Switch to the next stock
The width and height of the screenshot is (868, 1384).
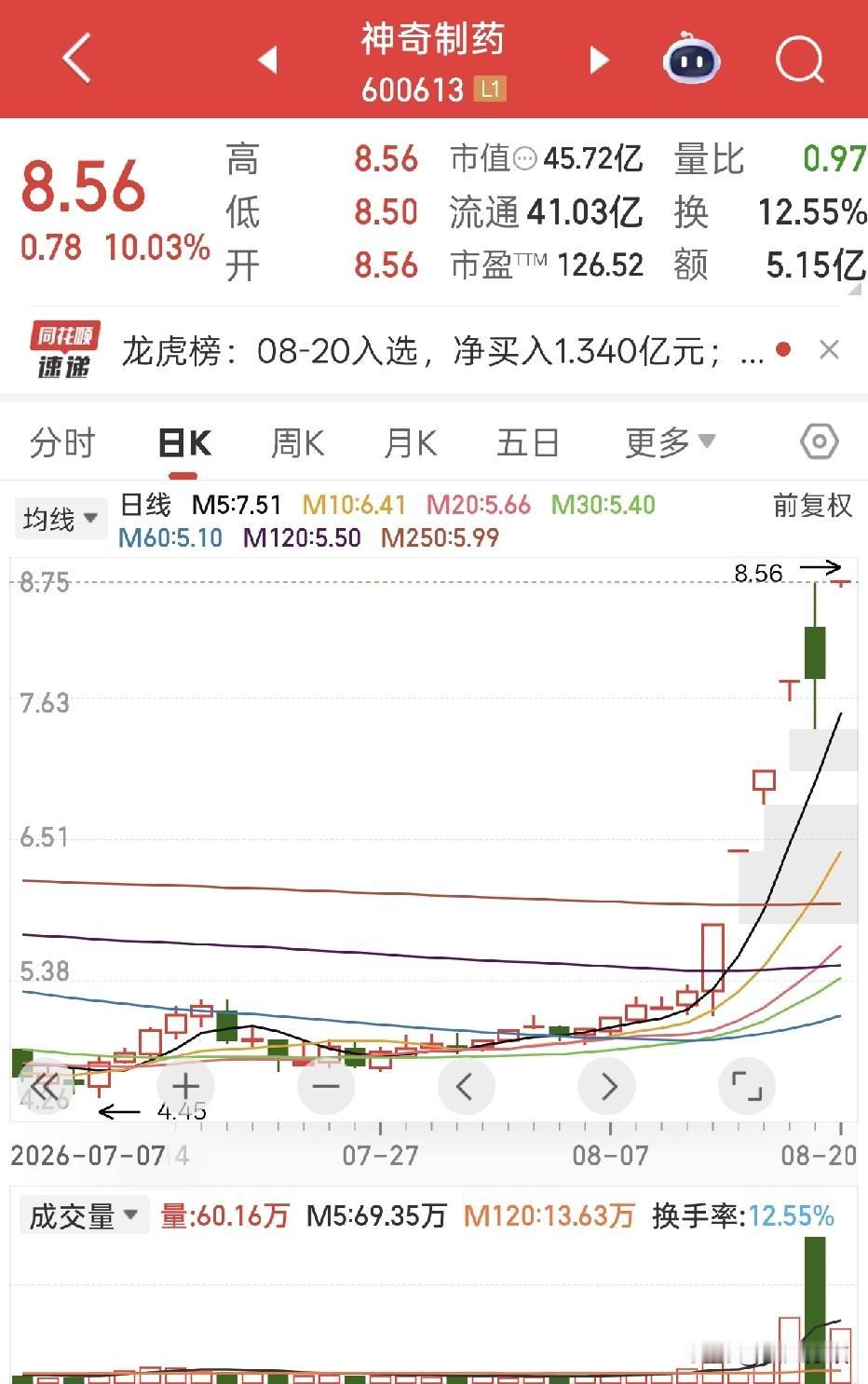click(x=600, y=61)
